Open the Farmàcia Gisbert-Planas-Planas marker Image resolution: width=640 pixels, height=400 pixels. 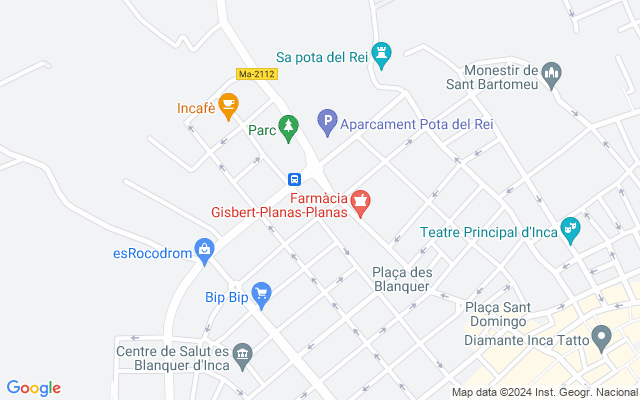pyautogui.click(x=360, y=204)
